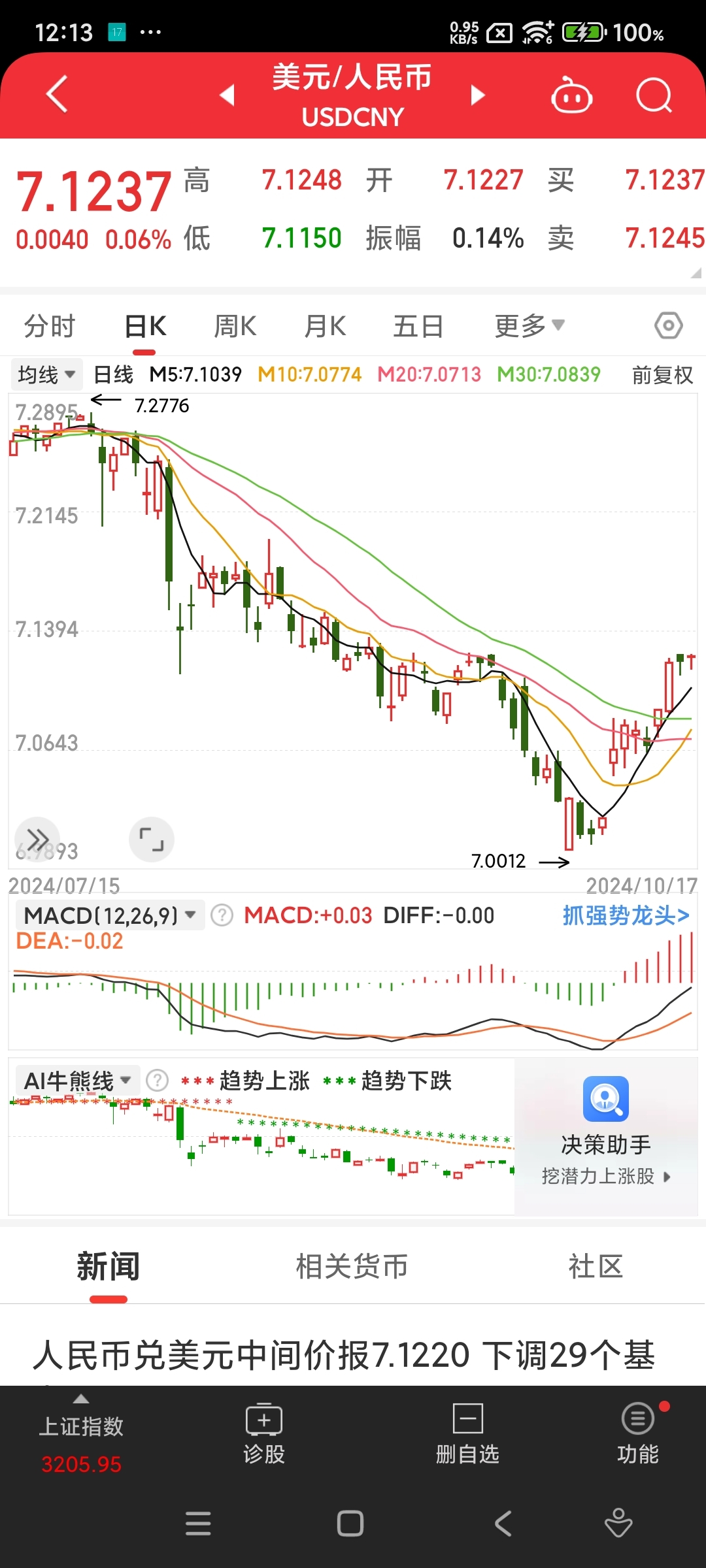Select the 月K chart tab

(x=325, y=326)
